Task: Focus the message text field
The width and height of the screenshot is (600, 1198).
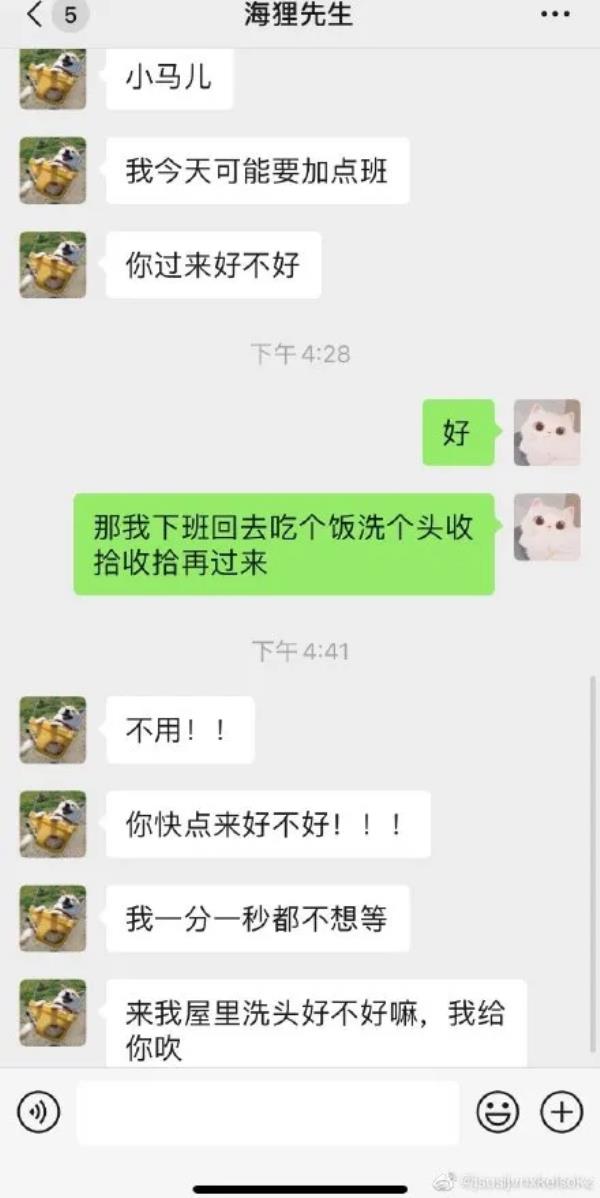Action: coord(267,1112)
